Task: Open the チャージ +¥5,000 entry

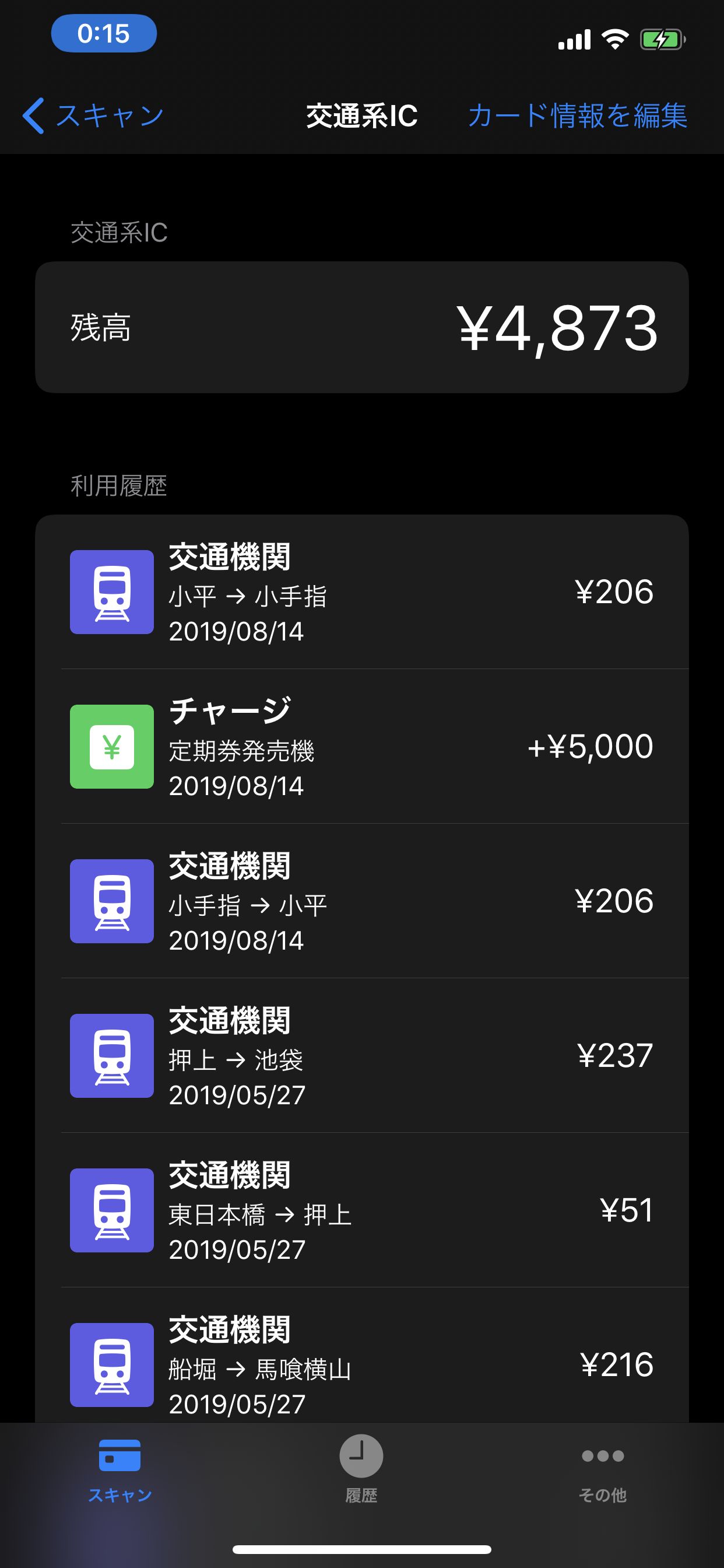Action: click(x=362, y=746)
